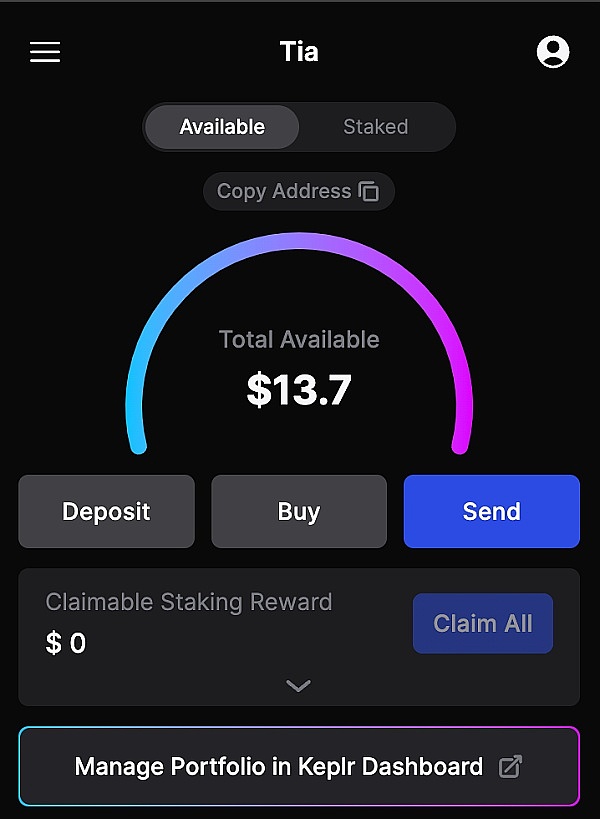This screenshot has width=600, height=819.
Task: Tap the Deposit button
Action: 106,511
